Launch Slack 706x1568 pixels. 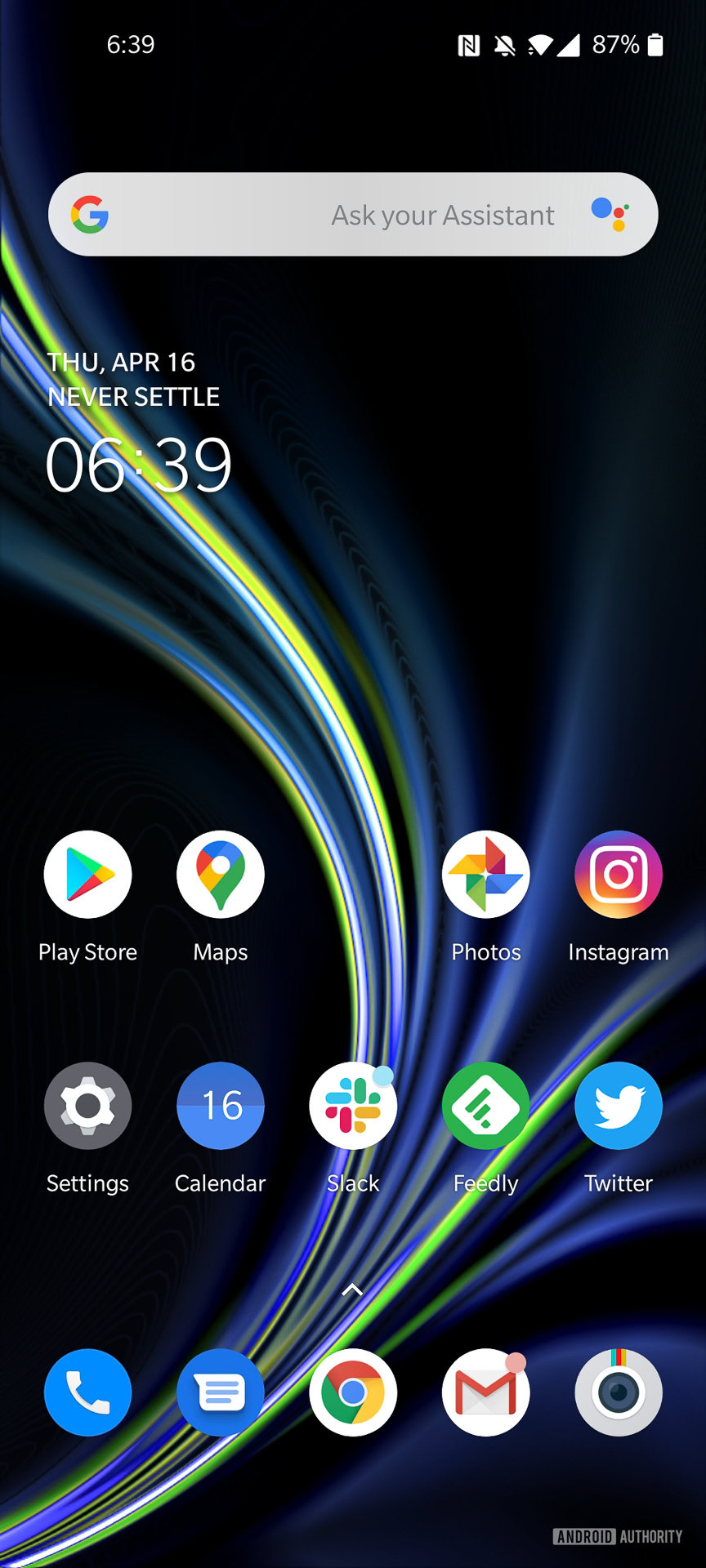coord(353,1106)
